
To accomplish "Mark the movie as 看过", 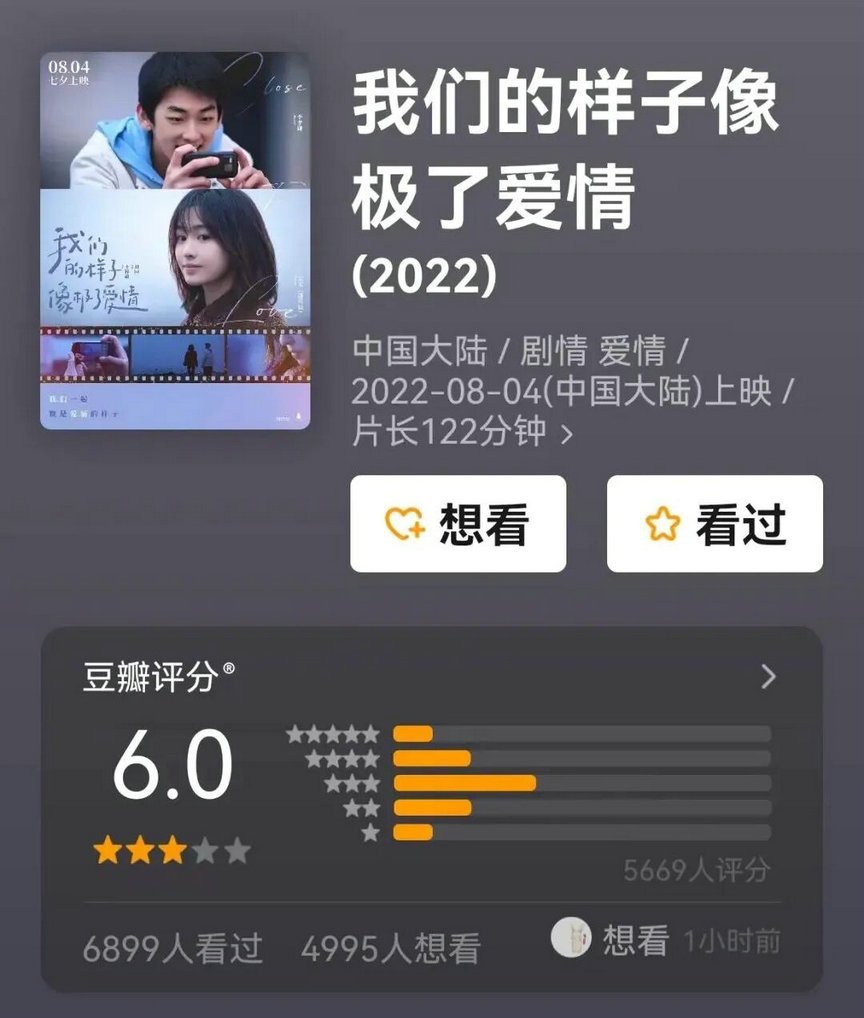I will click(x=715, y=524).
